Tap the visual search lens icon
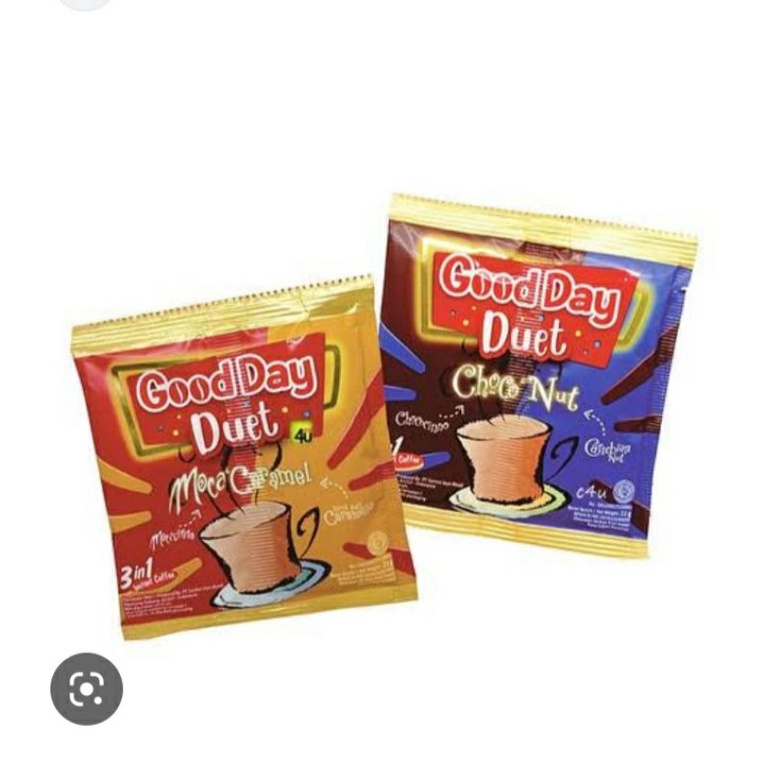Image resolution: width=763 pixels, height=763 pixels. (87, 689)
